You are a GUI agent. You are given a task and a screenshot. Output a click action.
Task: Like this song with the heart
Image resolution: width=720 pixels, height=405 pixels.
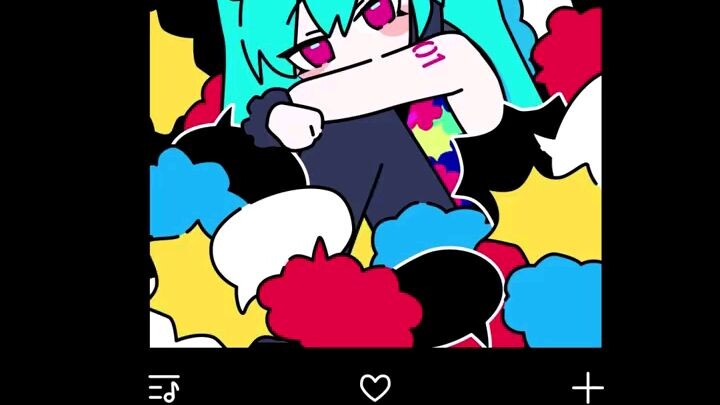pos(375,387)
